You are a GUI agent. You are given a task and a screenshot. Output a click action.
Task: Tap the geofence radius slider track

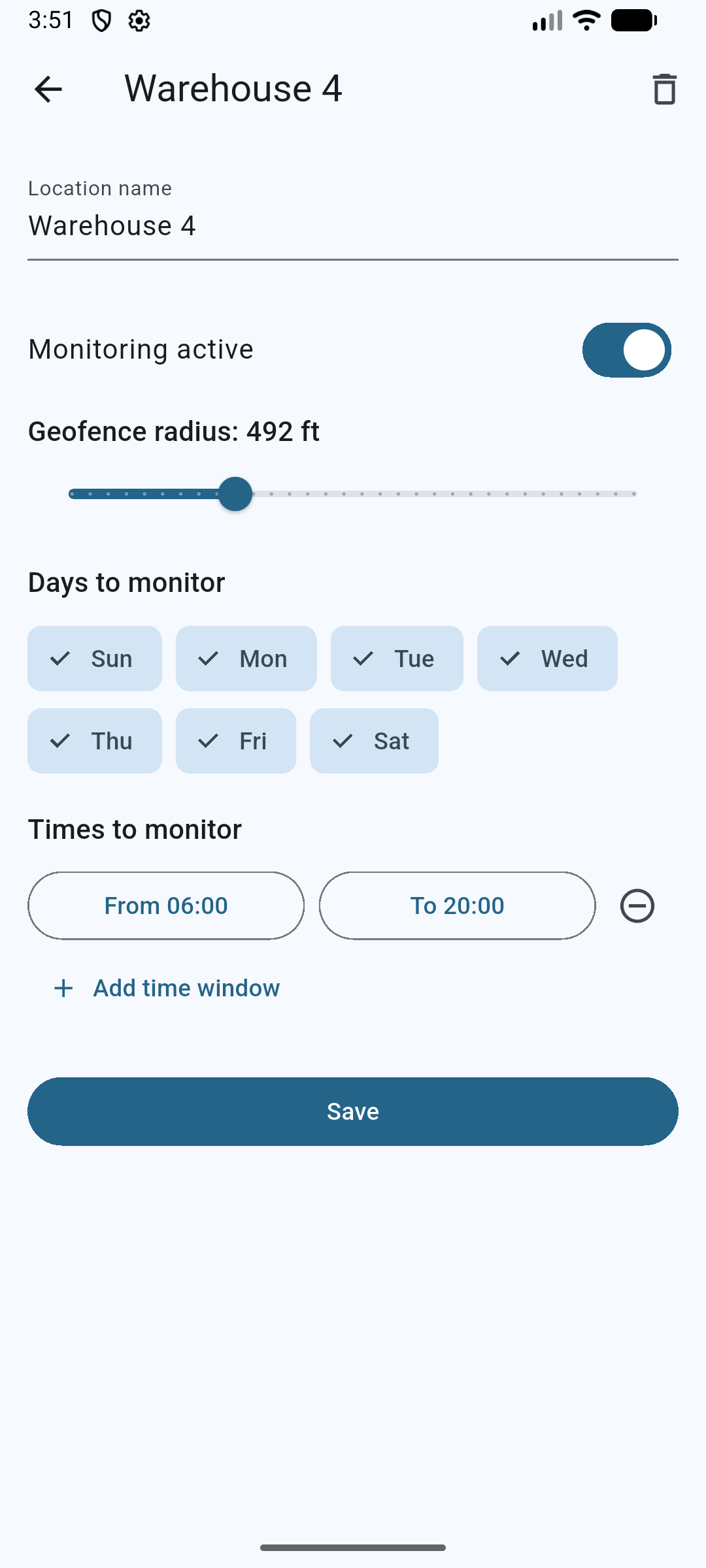pyautogui.click(x=353, y=494)
